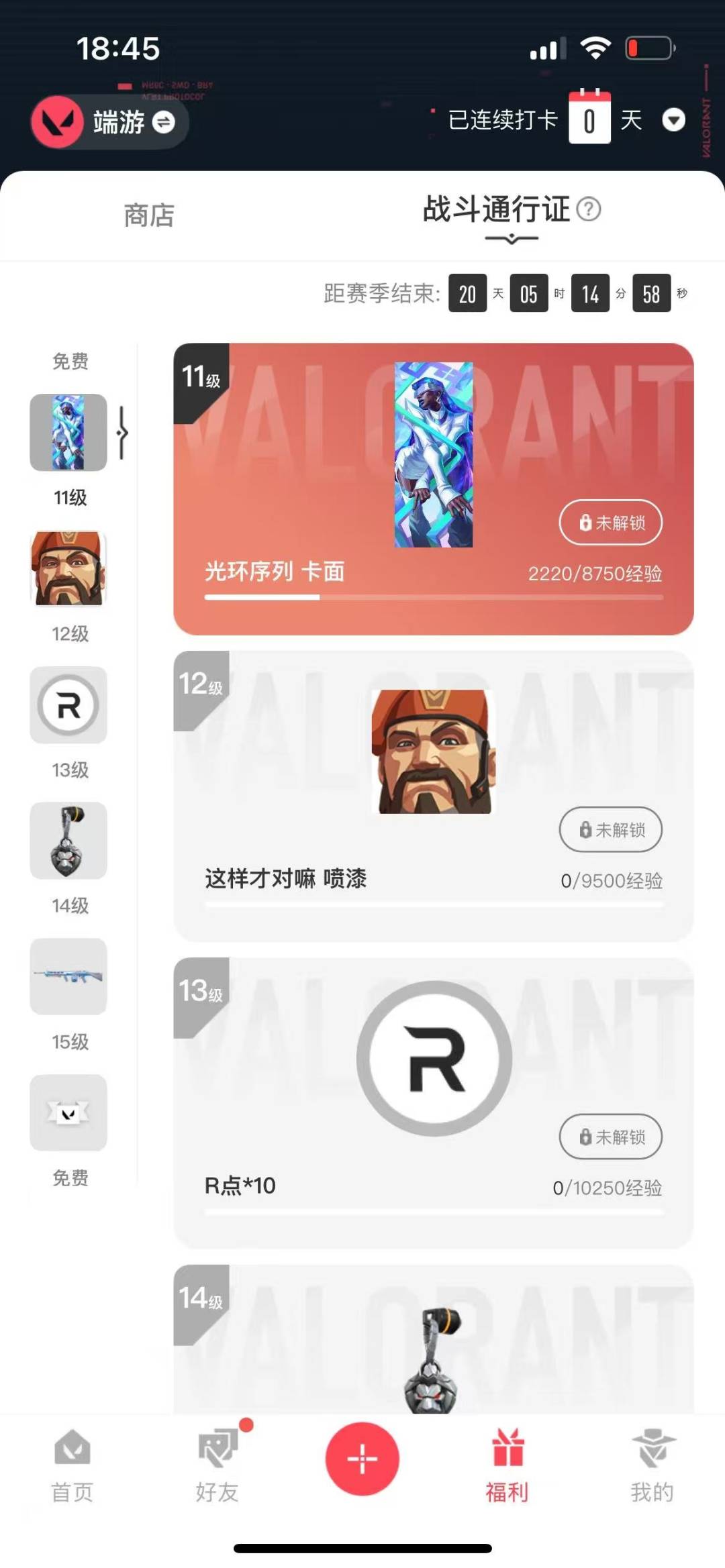Open the battle pass help question mark
This screenshot has height=1568, width=725.
(x=589, y=209)
